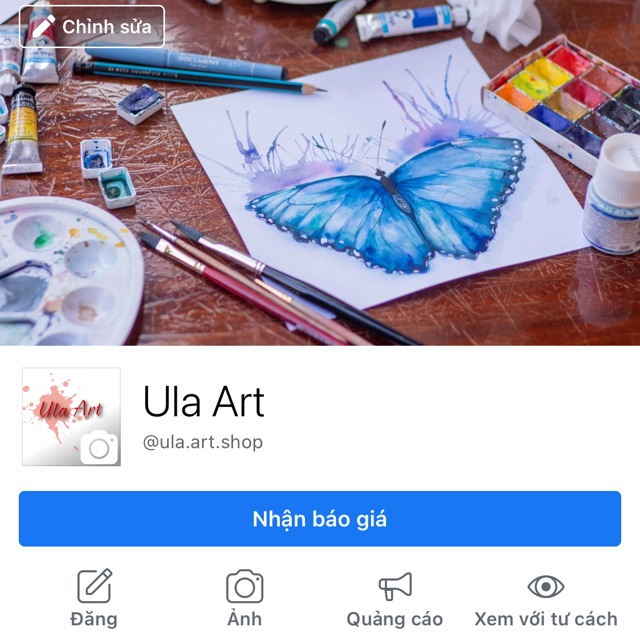The height and width of the screenshot is (640, 640).
Task: Change the Ula Art profile picture
Action: 99,448
